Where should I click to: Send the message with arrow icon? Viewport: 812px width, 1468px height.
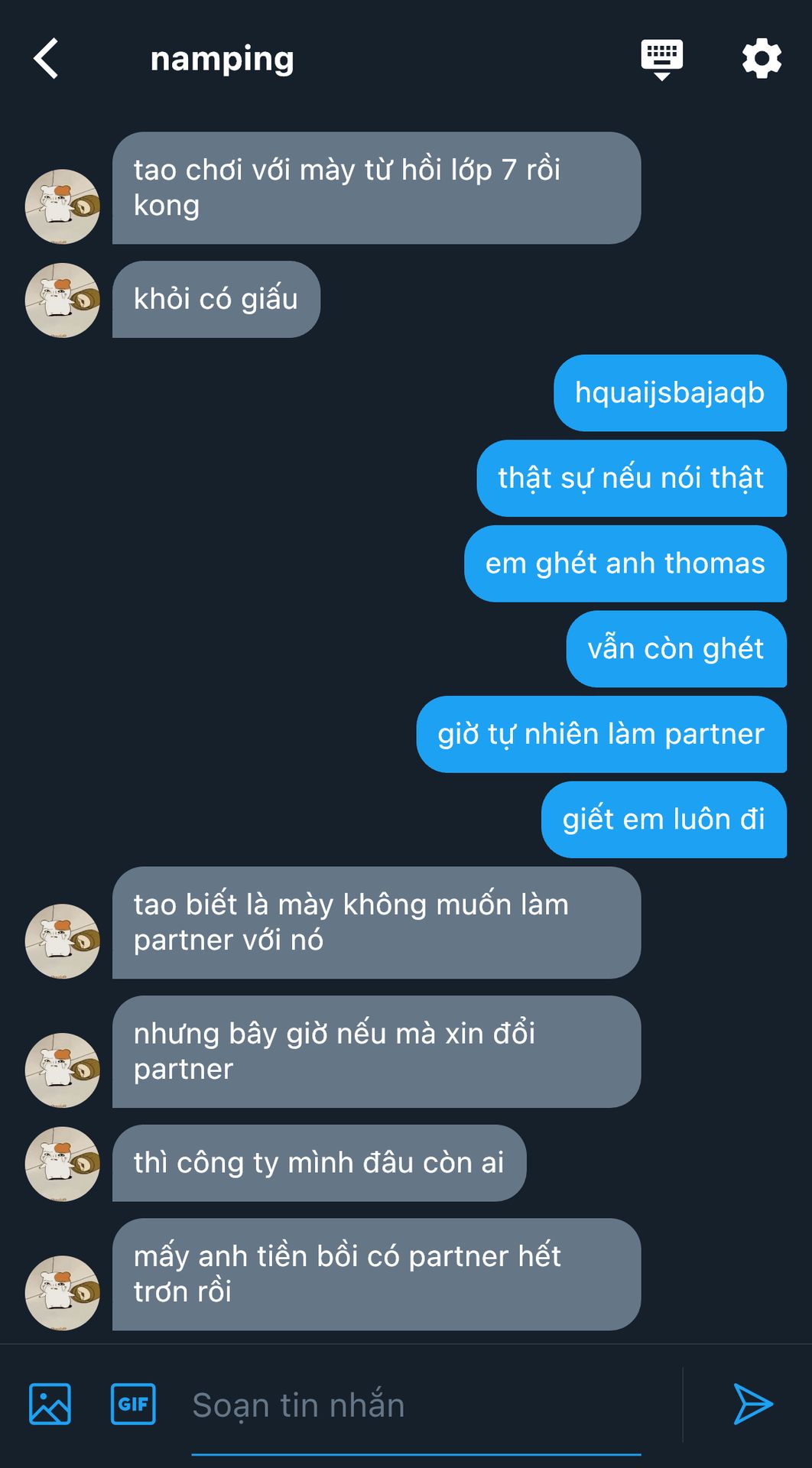(x=752, y=1404)
